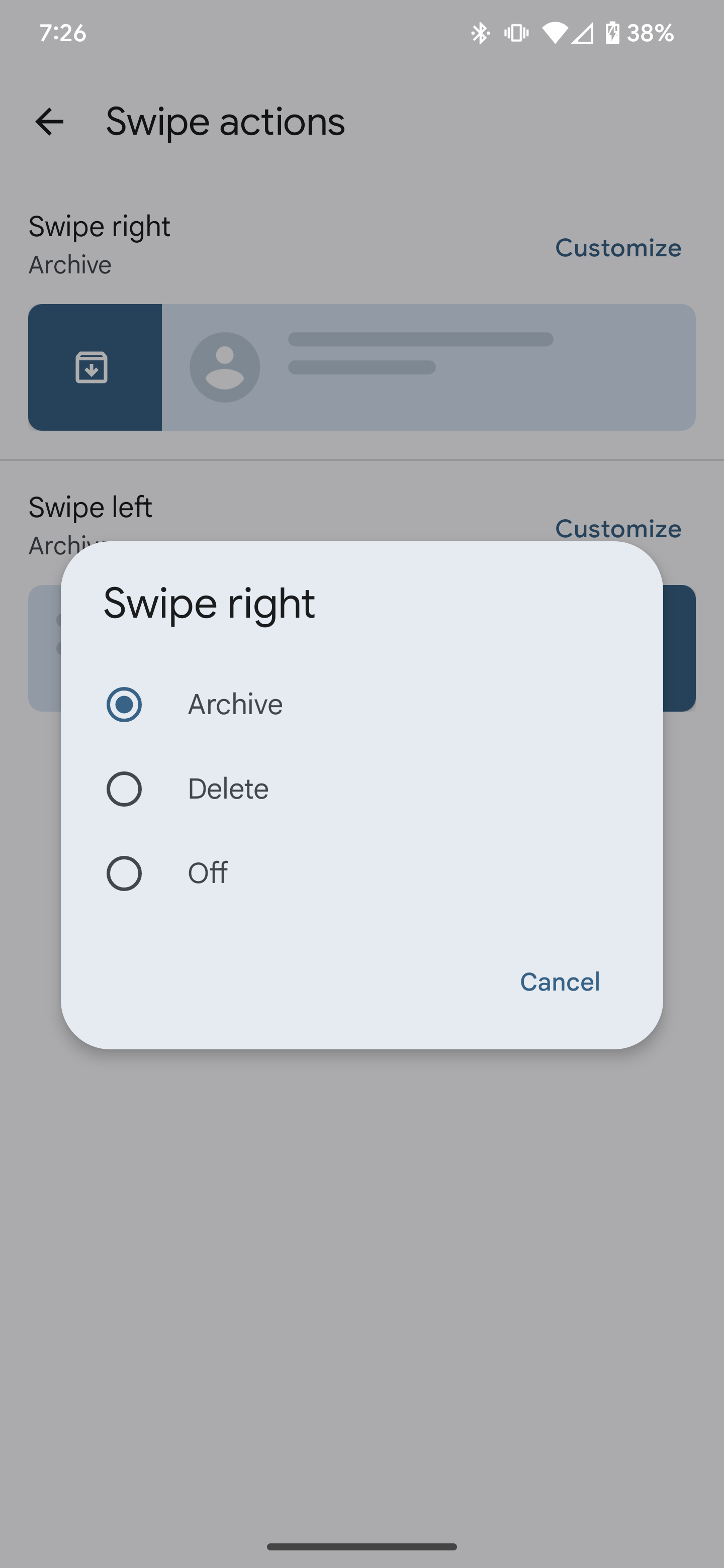
Task: Select the Archive radio option
Action: [x=124, y=704]
